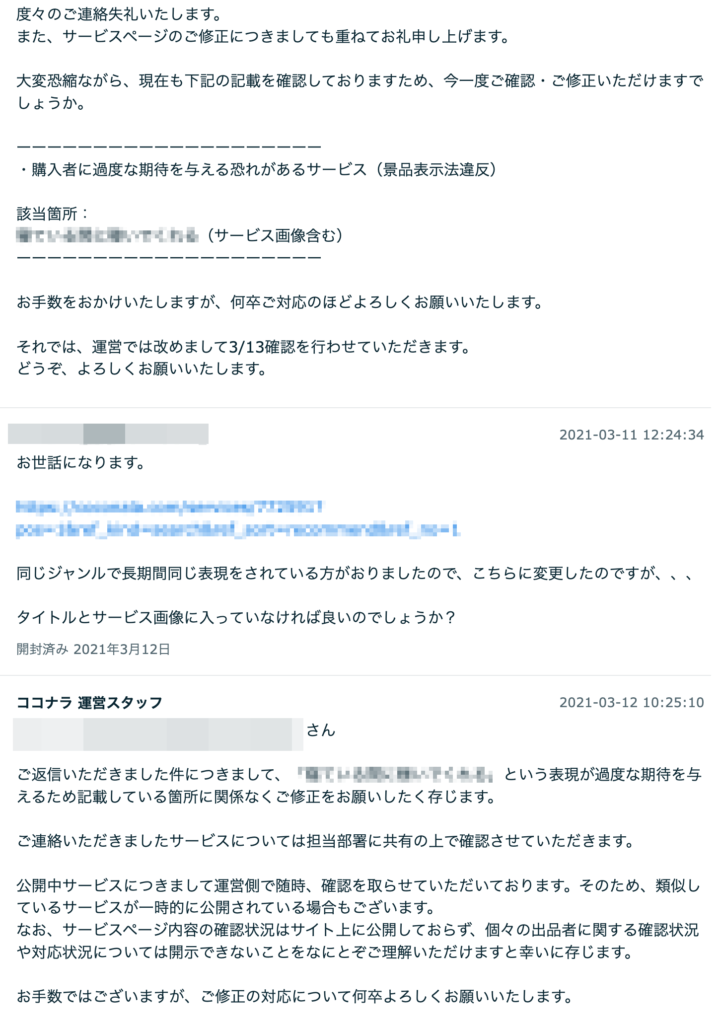720x1024 pixels.
Task: Open the blue URL link in the 2021-03-11 message
Action: coord(170,508)
